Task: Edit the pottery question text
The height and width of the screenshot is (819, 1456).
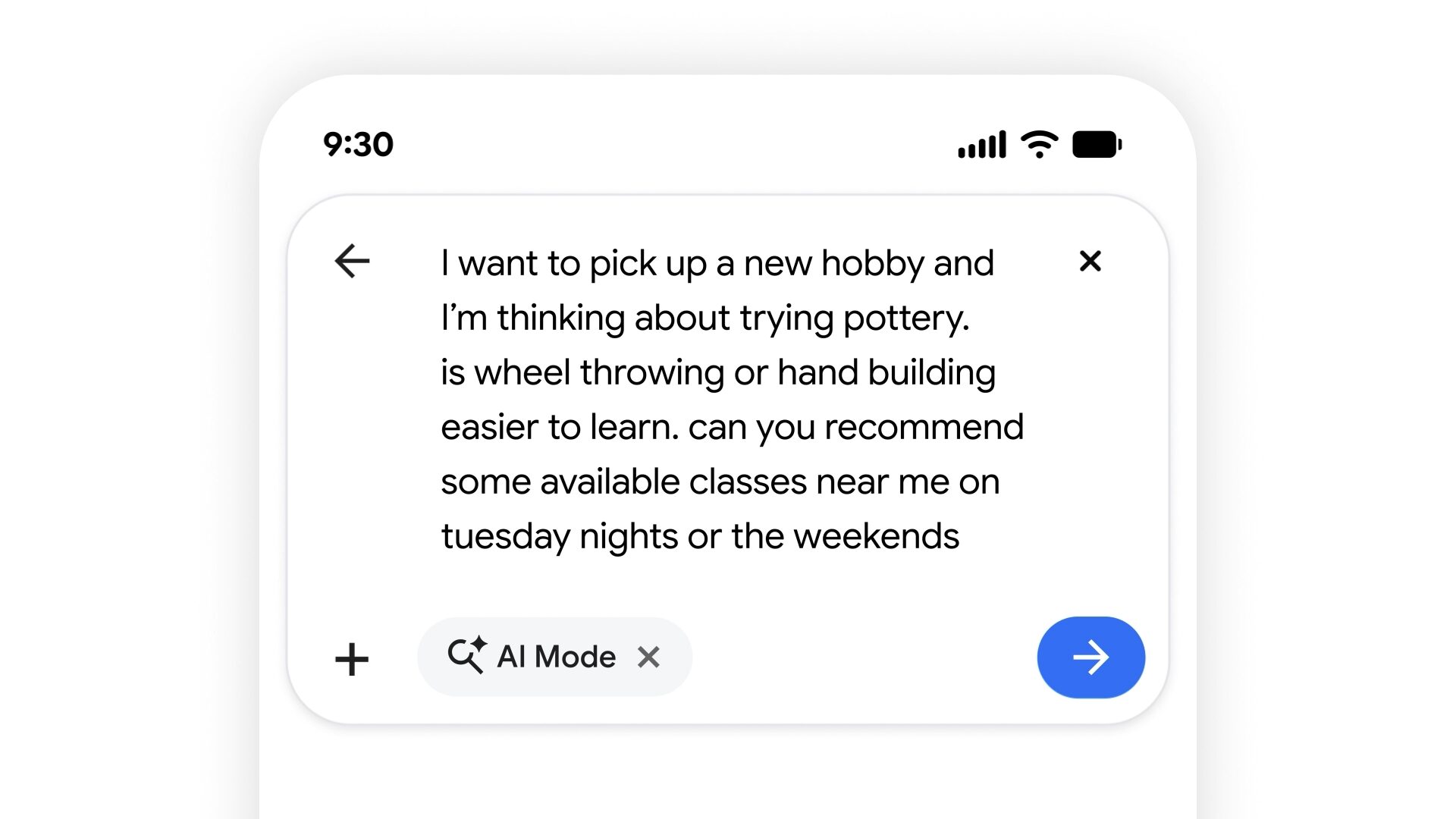Action: pyautogui.click(x=732, y=400)
